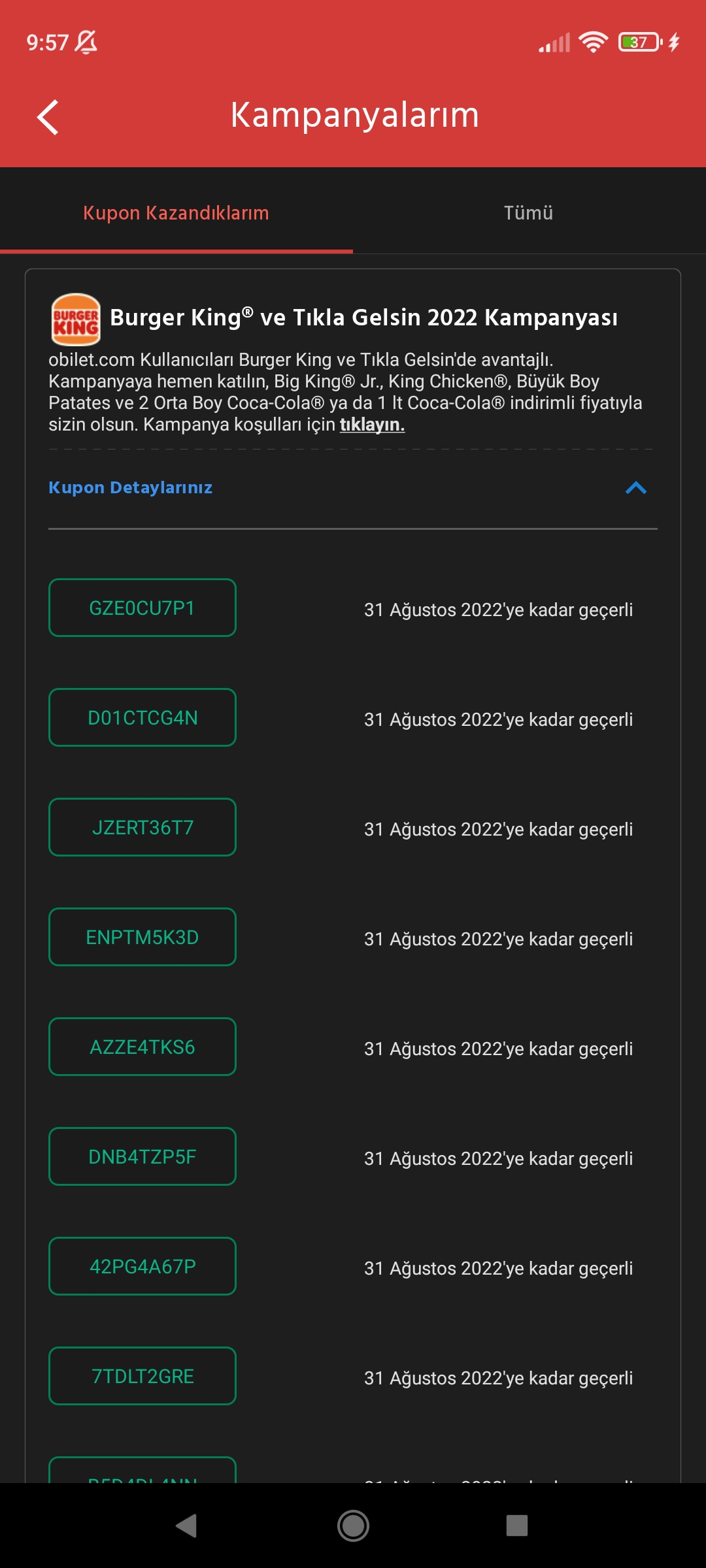Select the Kupon Kazandıklarım tab
706x1568 pixels.
176,213
